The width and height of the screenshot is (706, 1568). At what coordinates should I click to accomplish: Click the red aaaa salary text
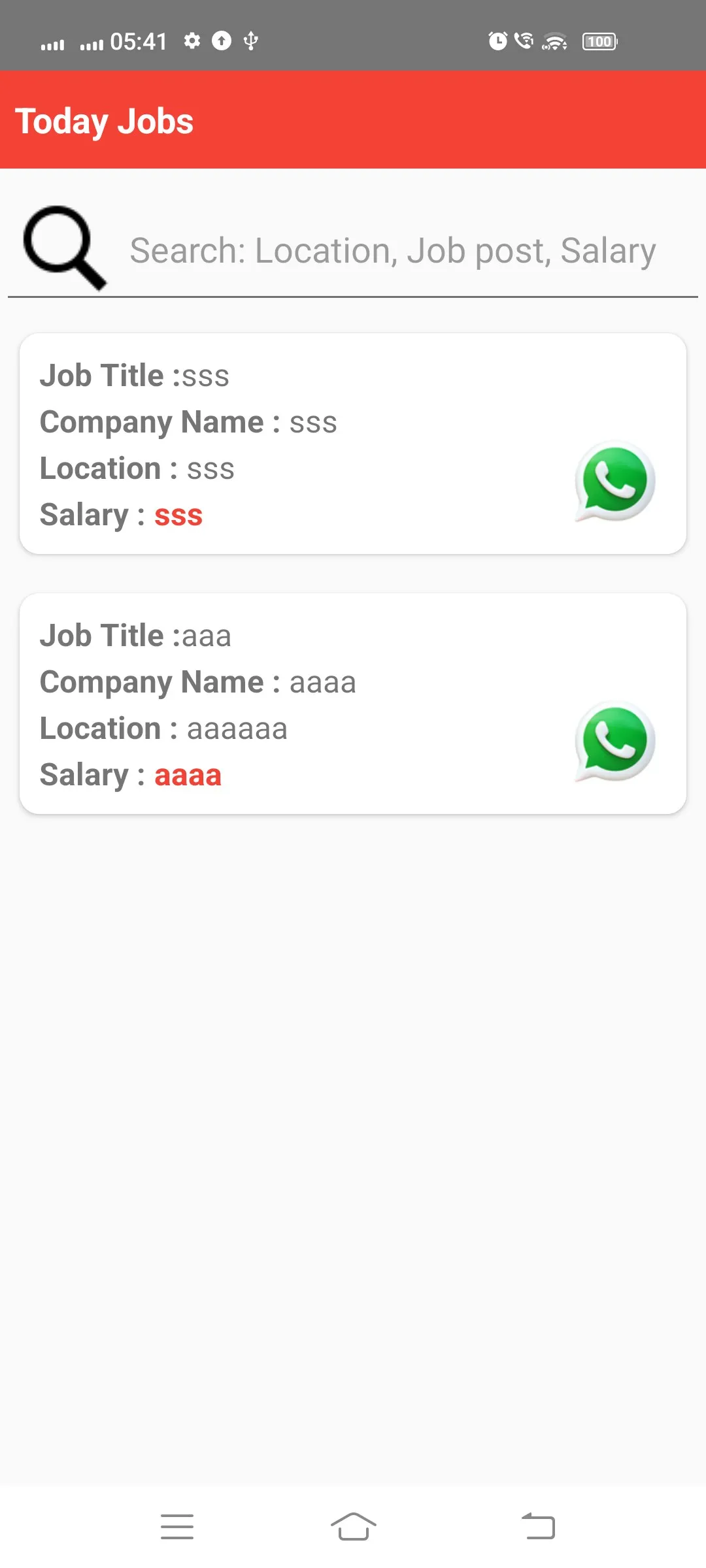pos(188,776)
